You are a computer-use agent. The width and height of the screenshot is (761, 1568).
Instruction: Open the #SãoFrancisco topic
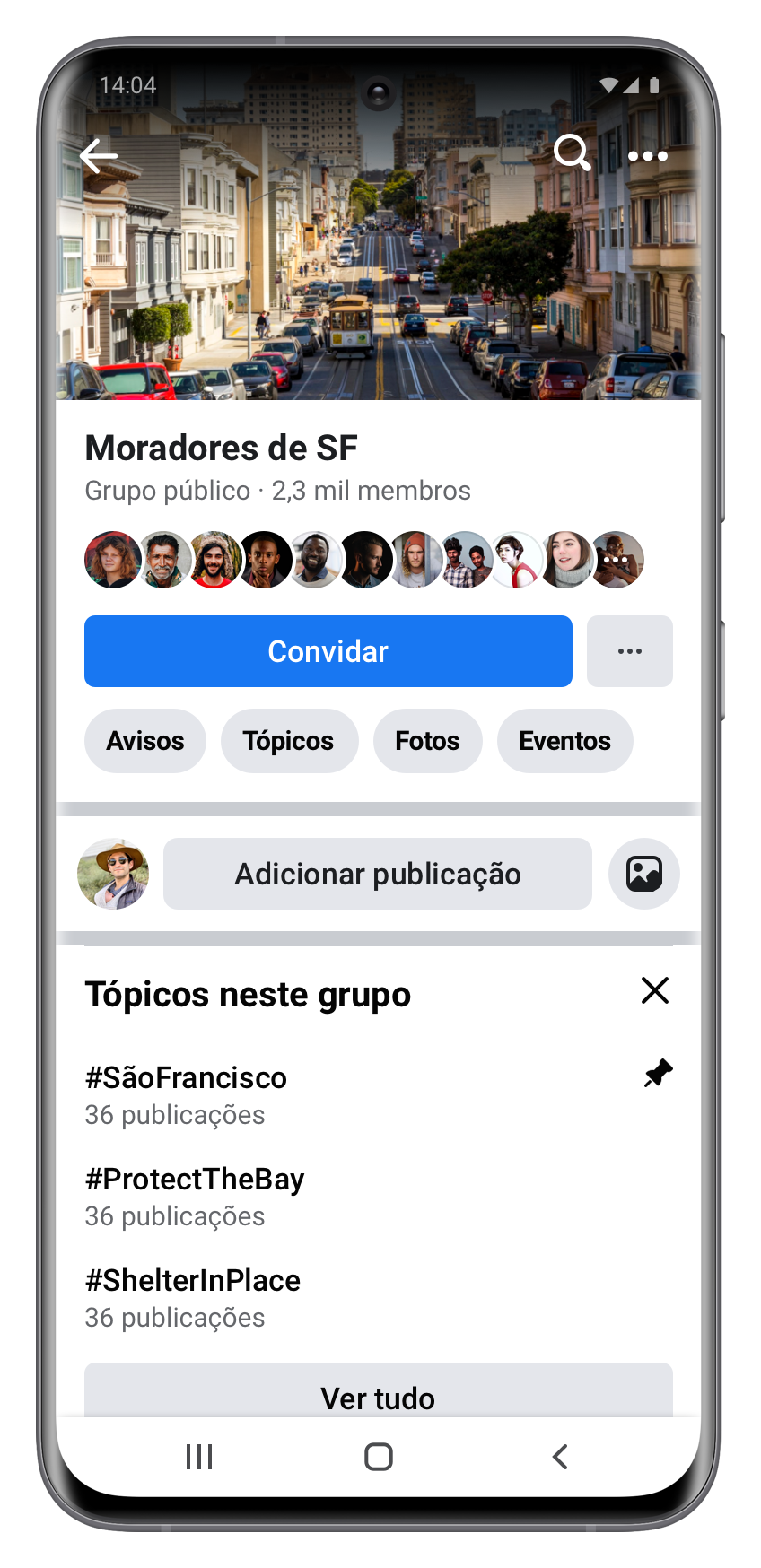click(186, 1077)
